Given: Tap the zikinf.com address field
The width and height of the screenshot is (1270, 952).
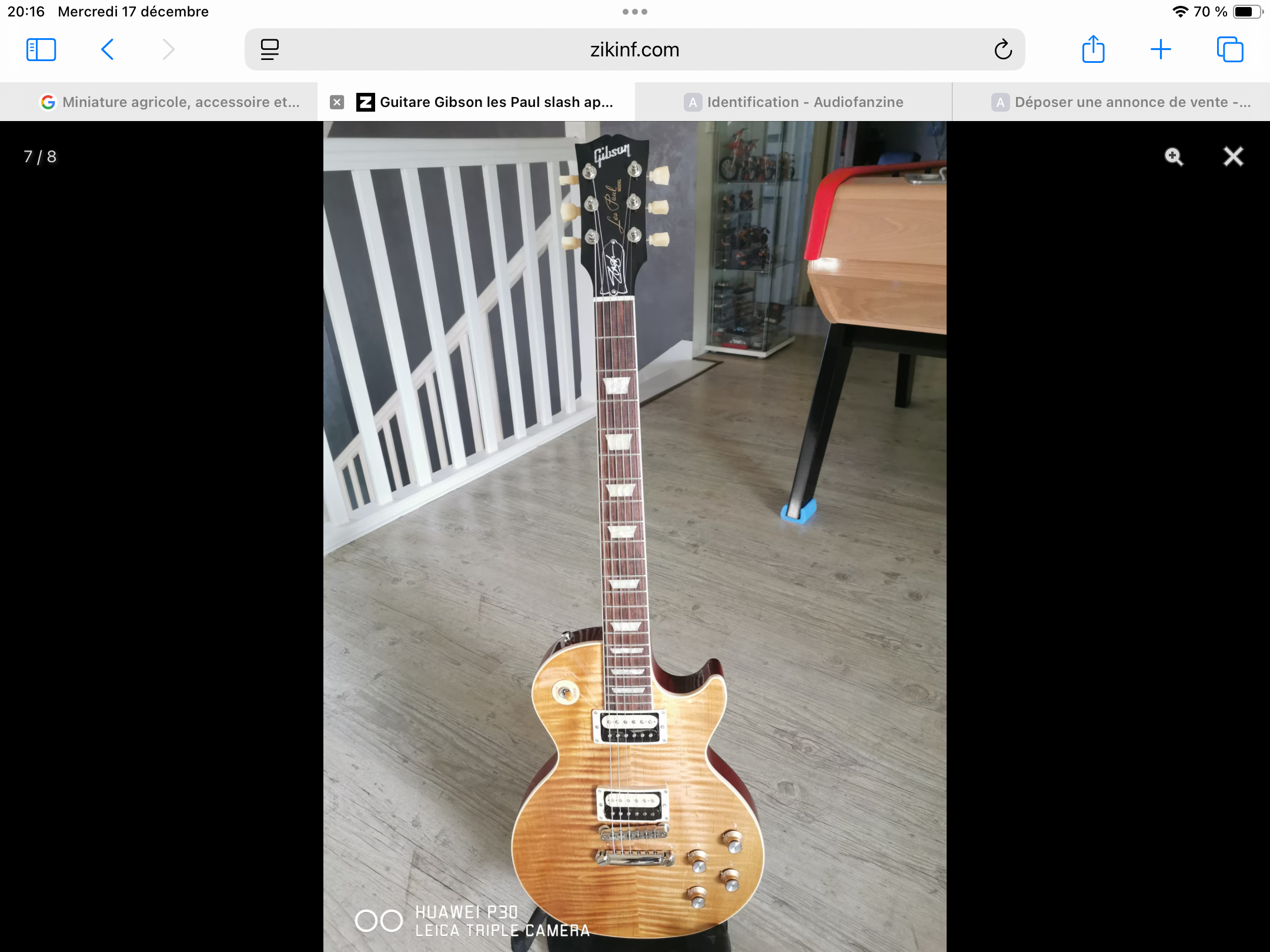Looking at the screenshot, I should [x=634, y=50].
